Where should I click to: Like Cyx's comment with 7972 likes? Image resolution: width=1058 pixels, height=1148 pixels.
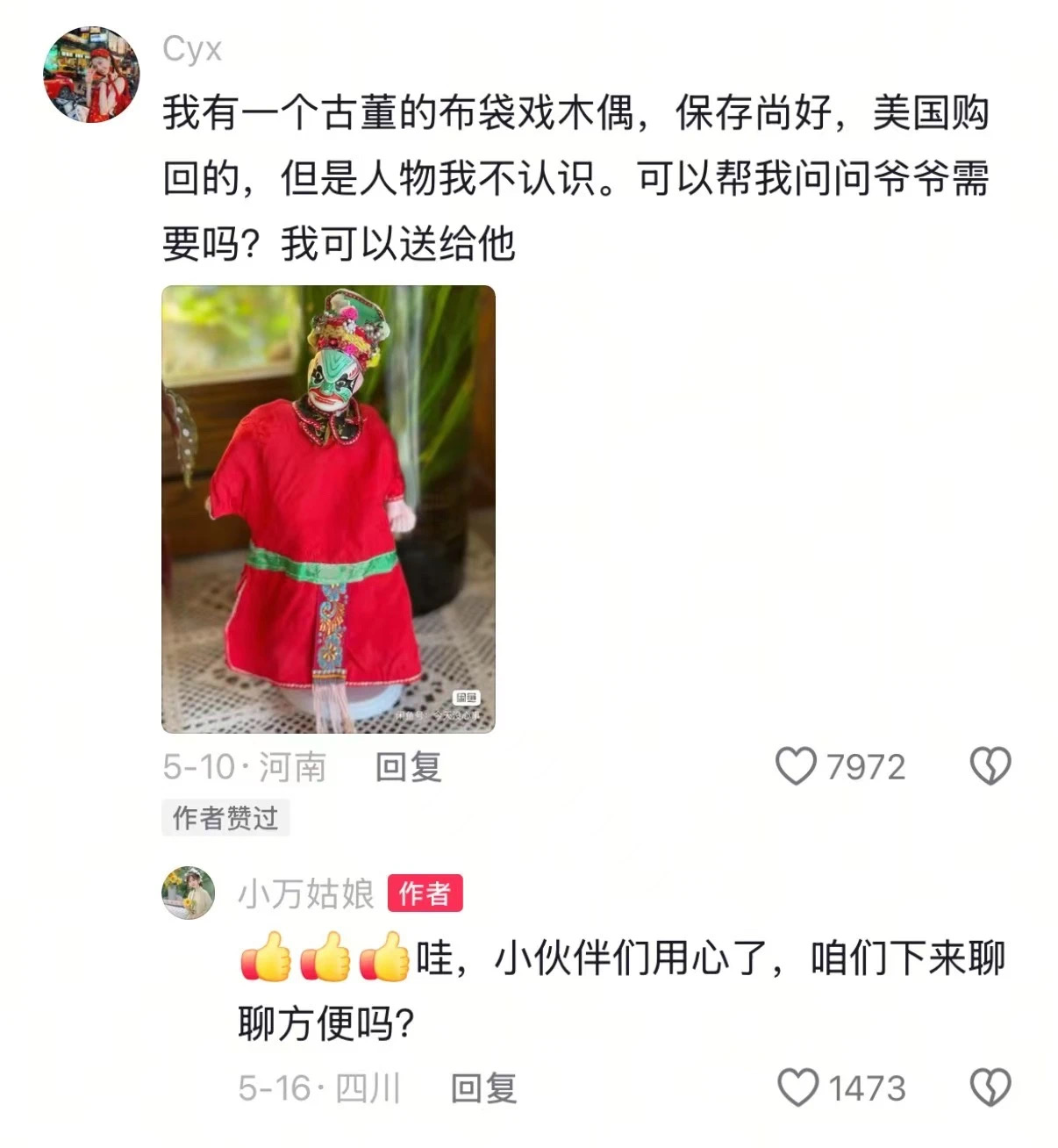[x=796, y=766]
